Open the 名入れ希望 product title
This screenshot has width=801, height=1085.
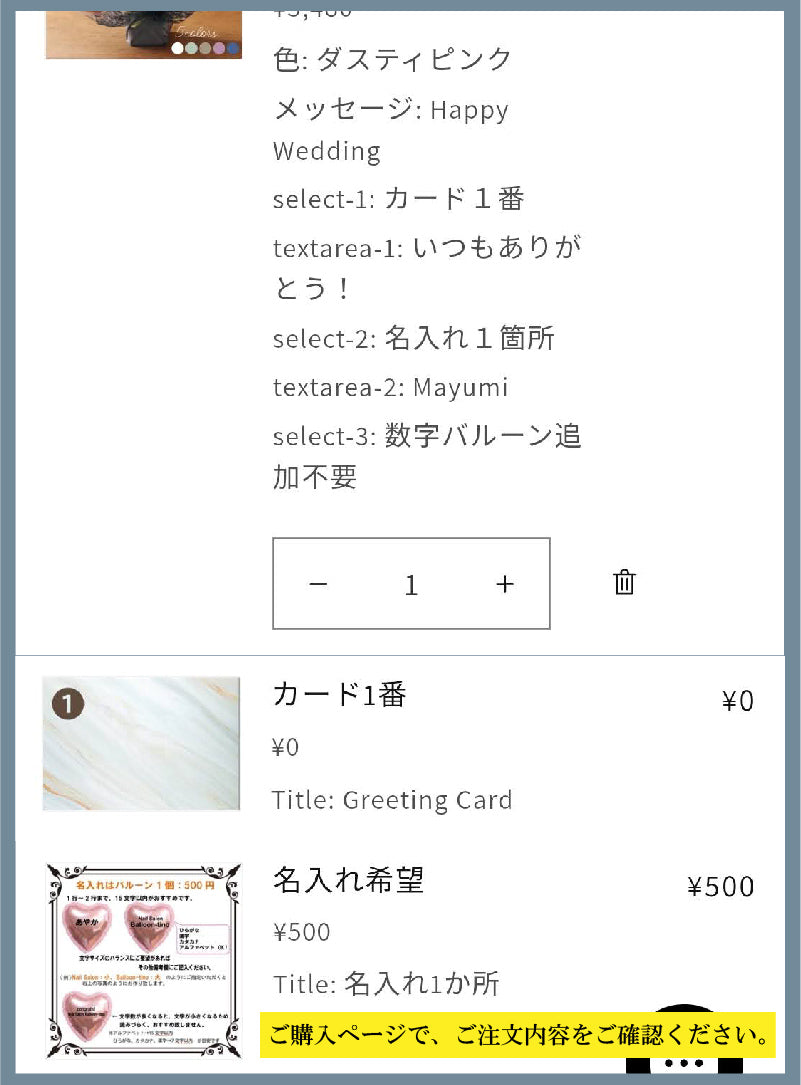click(x=348, y=880)
